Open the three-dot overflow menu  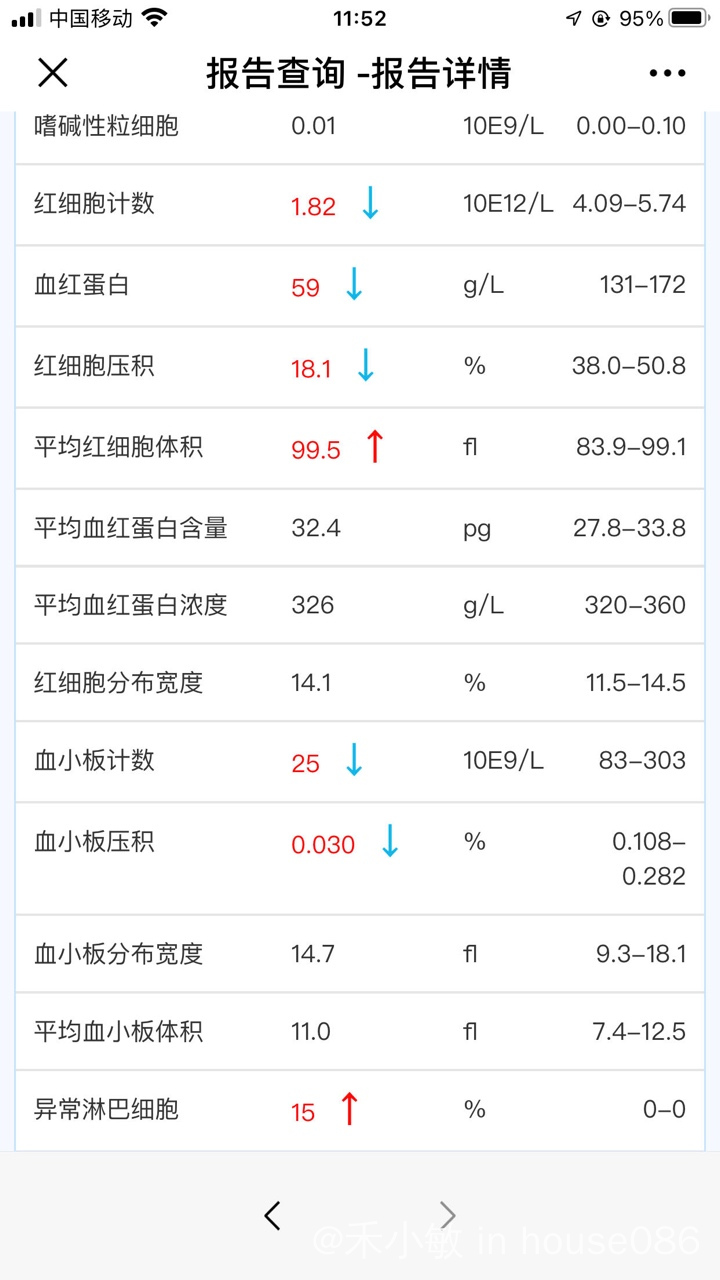(x=667, y=73)
